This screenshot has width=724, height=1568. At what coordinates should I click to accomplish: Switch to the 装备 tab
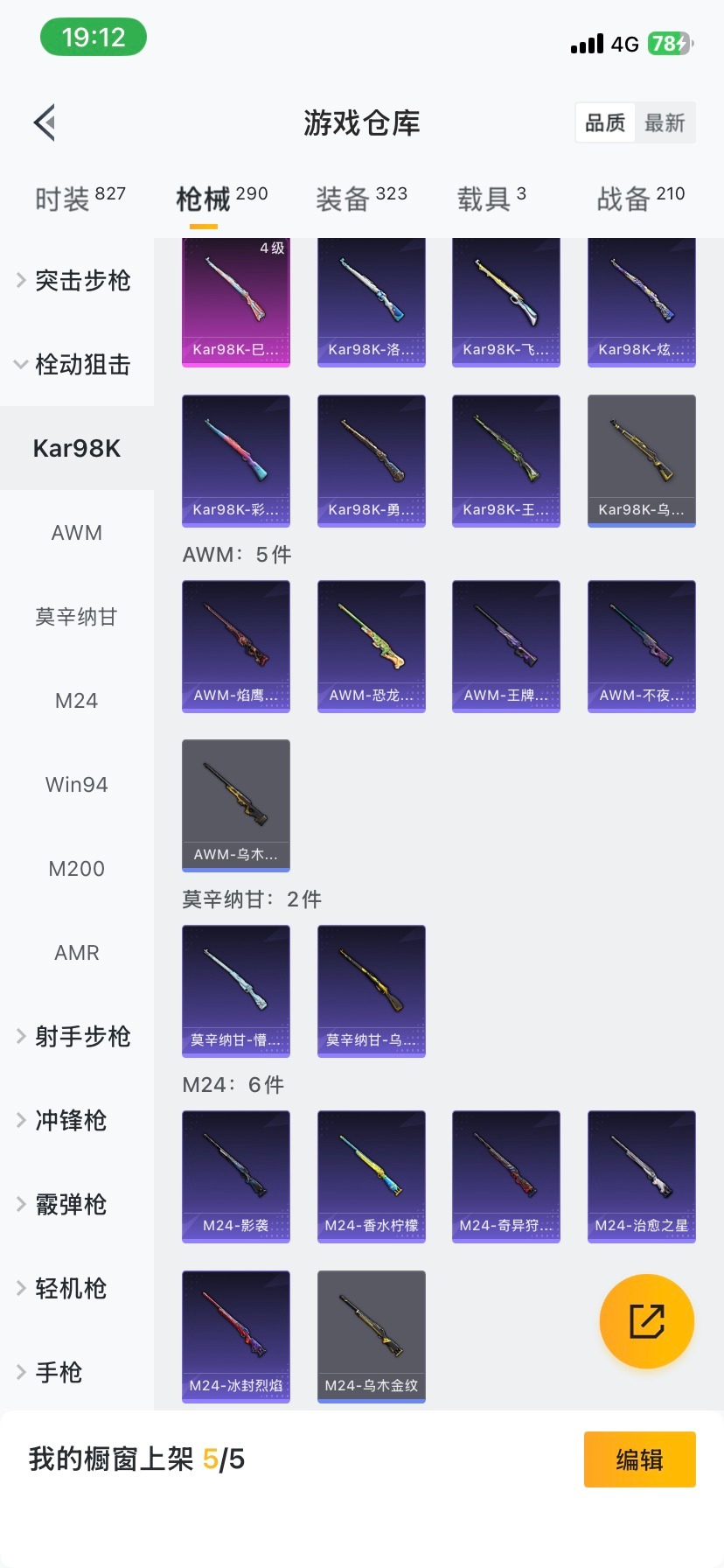click(x=361, y=199)
